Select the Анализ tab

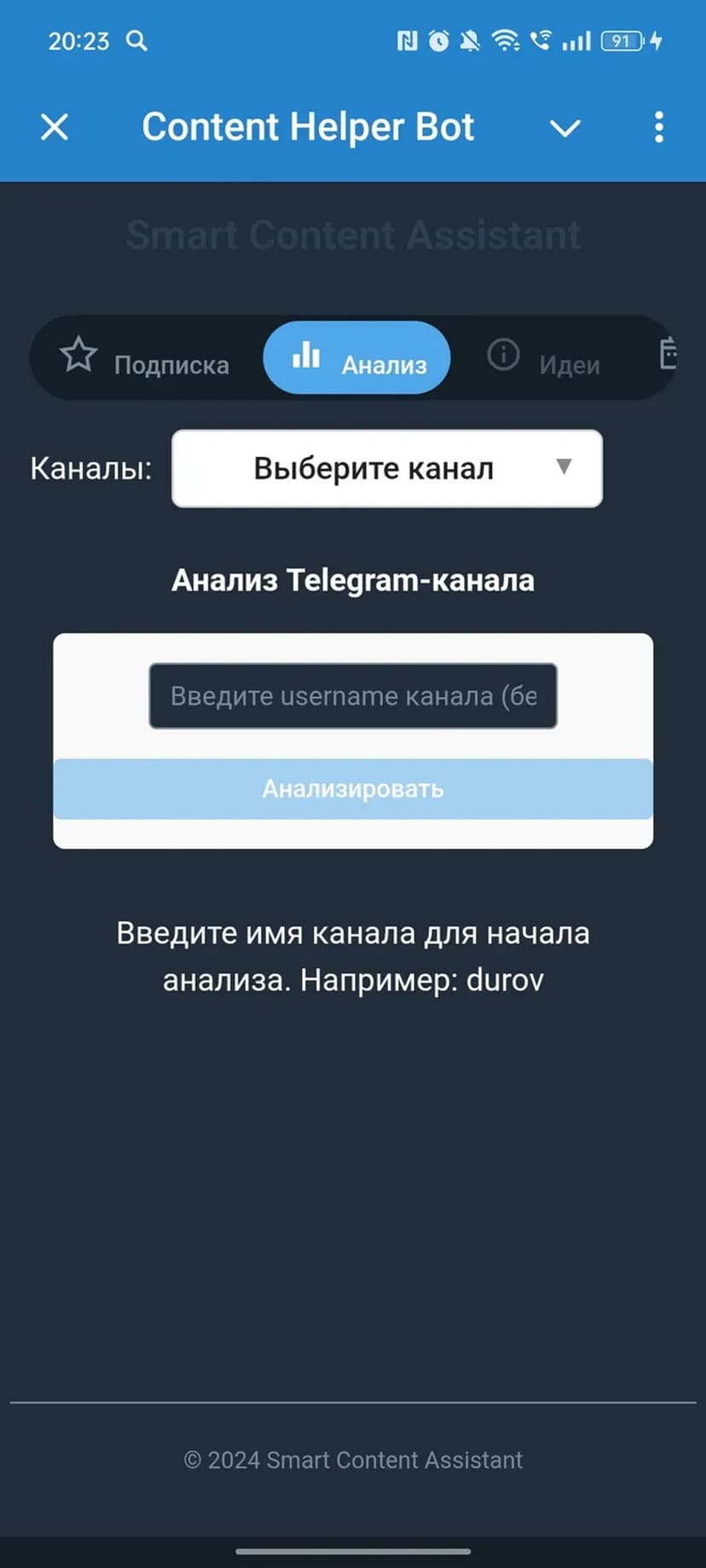(x=357, y=359)
